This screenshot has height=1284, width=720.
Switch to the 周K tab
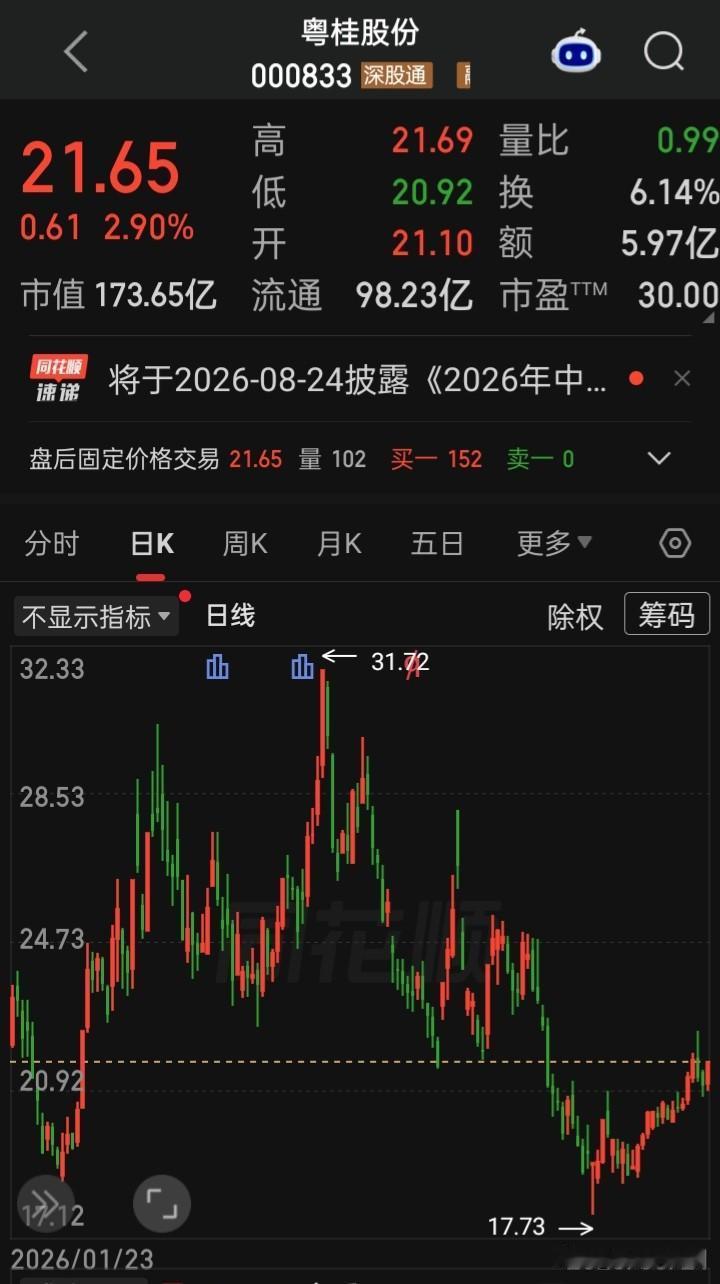click(x=245, y=543)
